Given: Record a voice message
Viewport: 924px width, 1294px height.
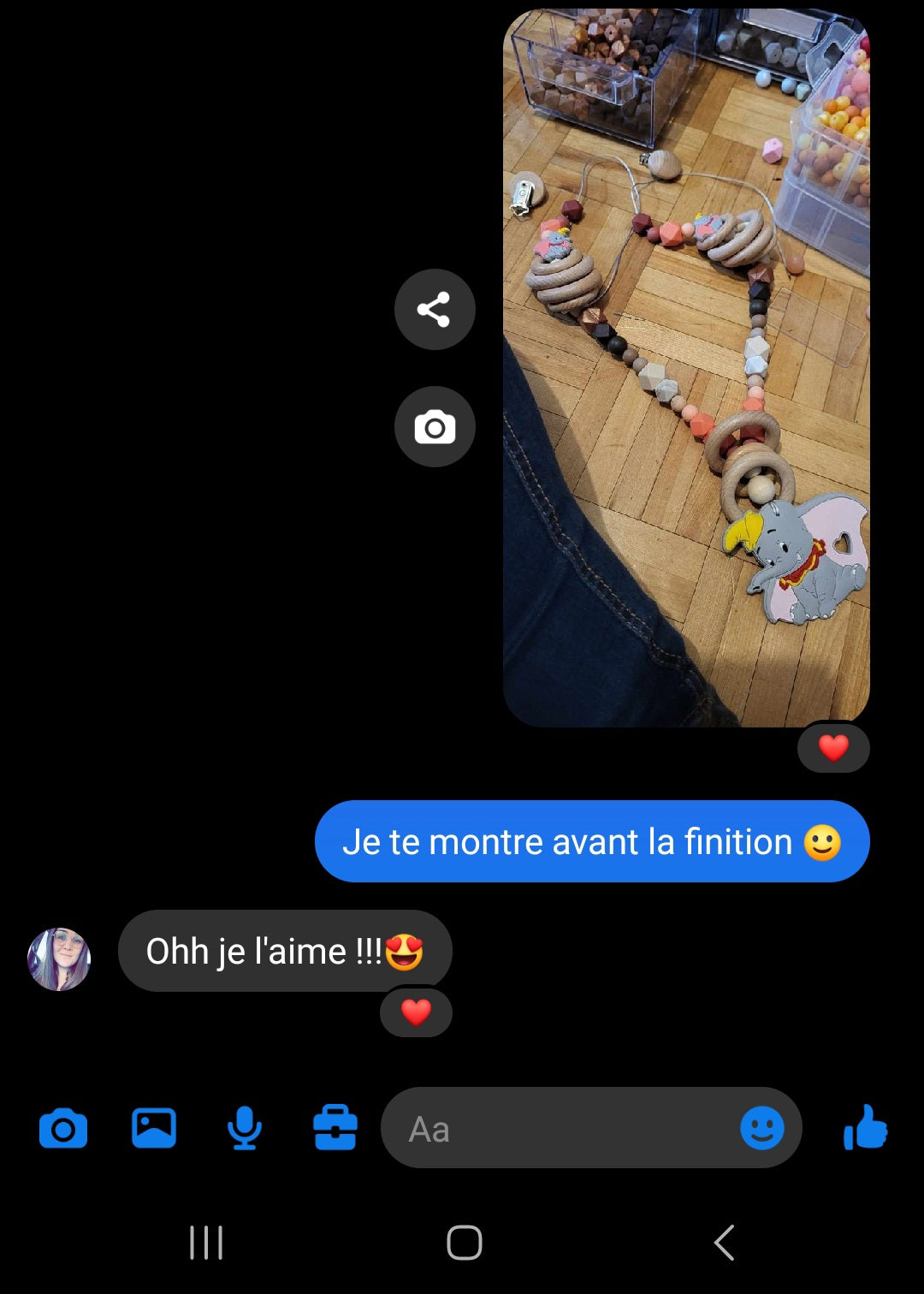Looking at the screenshot, I should click(245, 1129).
